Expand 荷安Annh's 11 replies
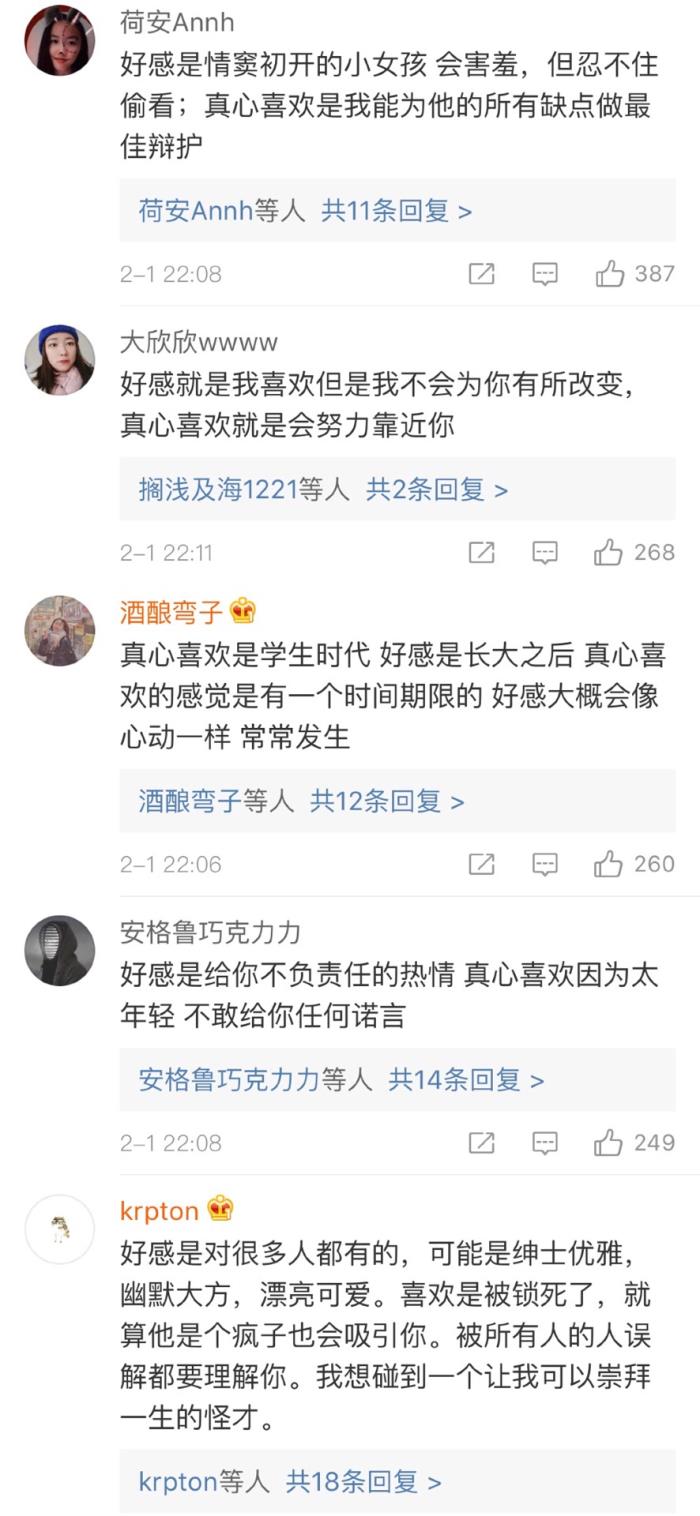This screenshot has height=1516, width=700. pos(396,211)
